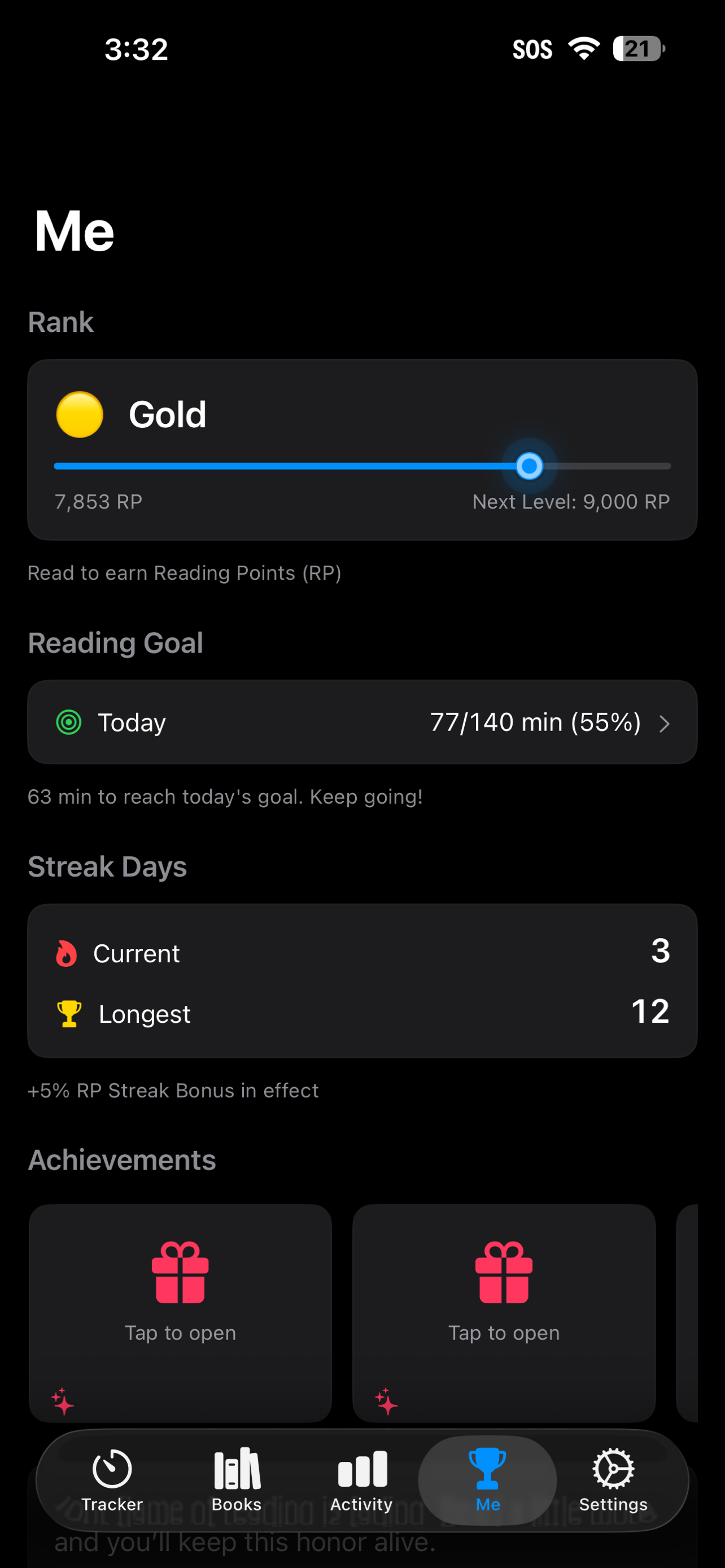Open Today's reading goal details

point(362,722)
